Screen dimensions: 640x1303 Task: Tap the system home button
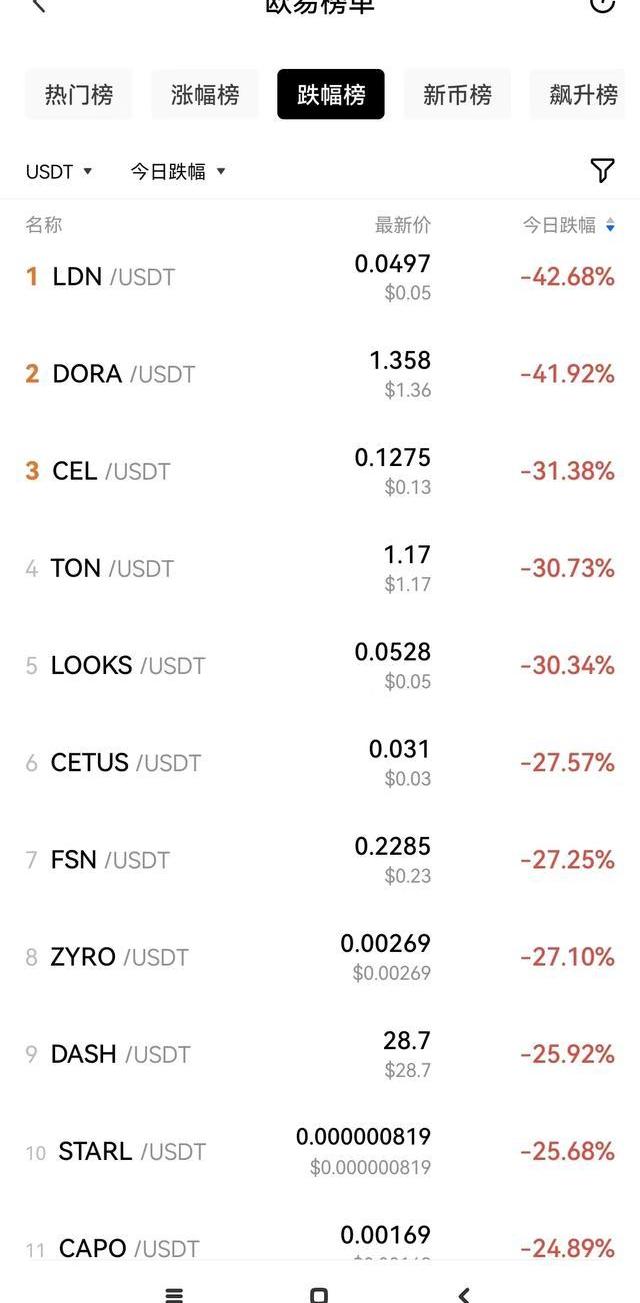point(319,1295)
